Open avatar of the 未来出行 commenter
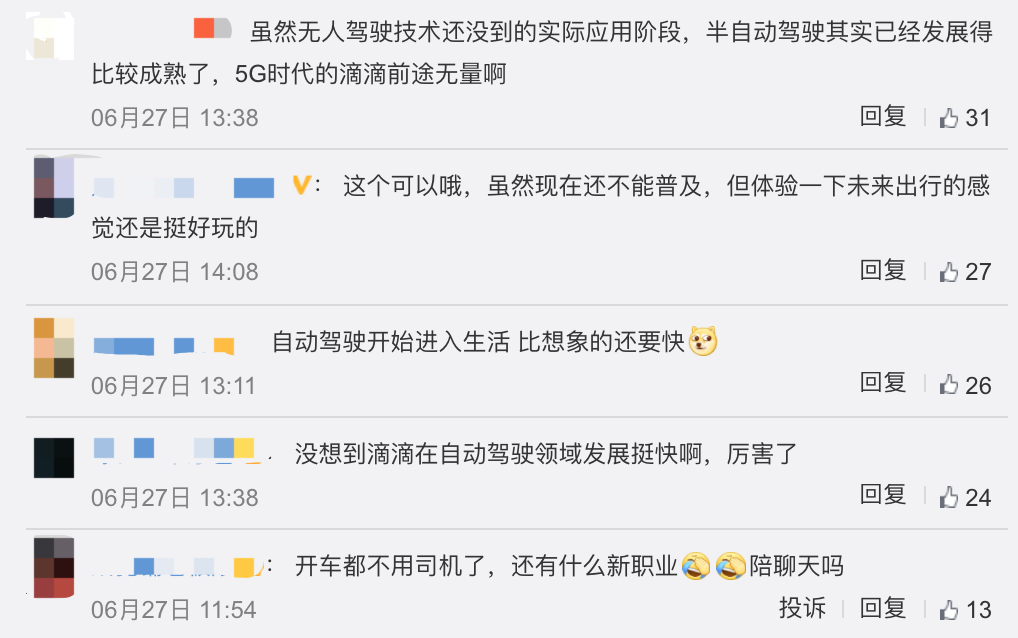 54,187
